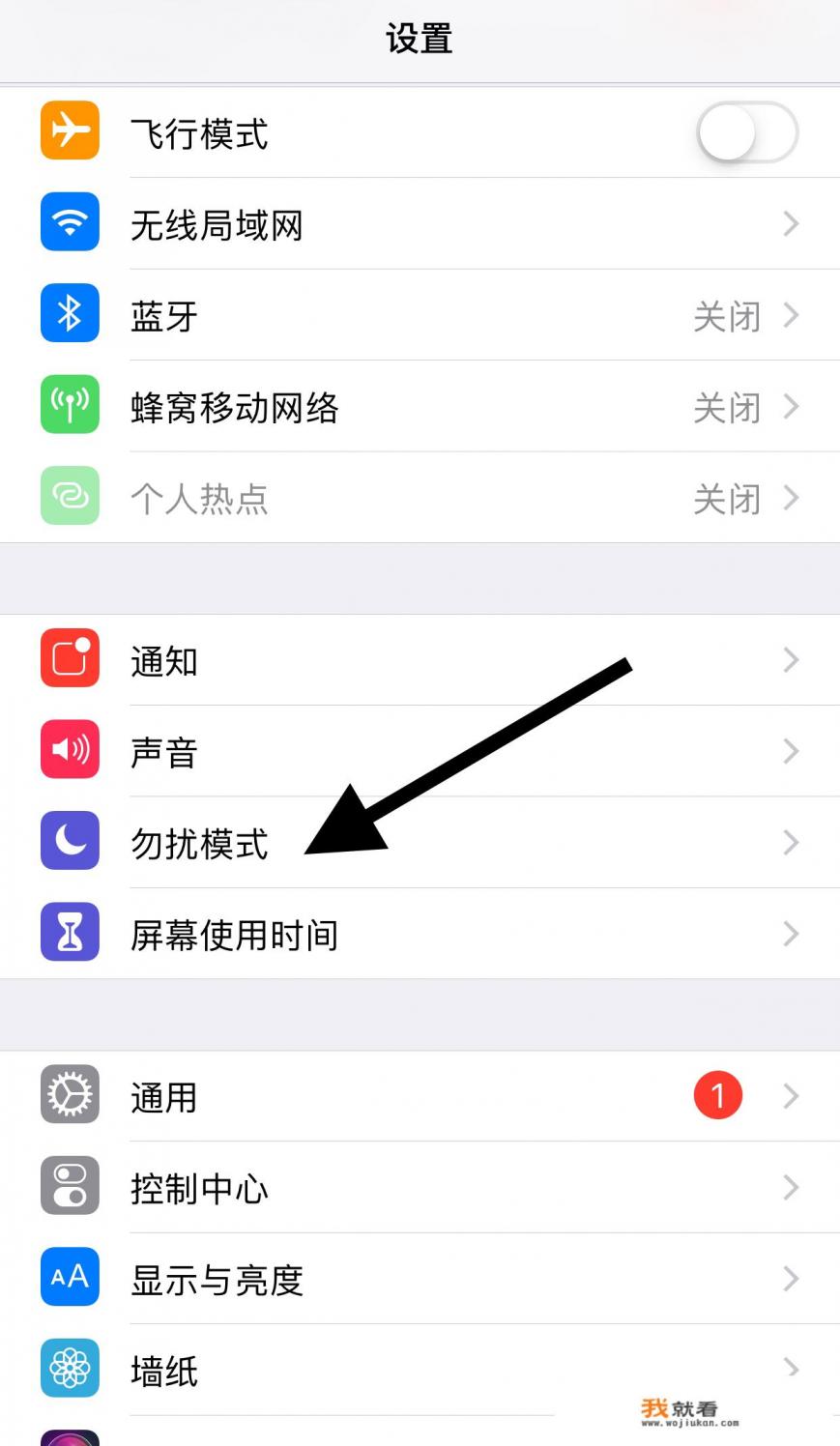Image resolution: width=840 pixels, height=1446 pixels.
Task: Expand the 无线局域网 row chevron
Action: [792, 223]
